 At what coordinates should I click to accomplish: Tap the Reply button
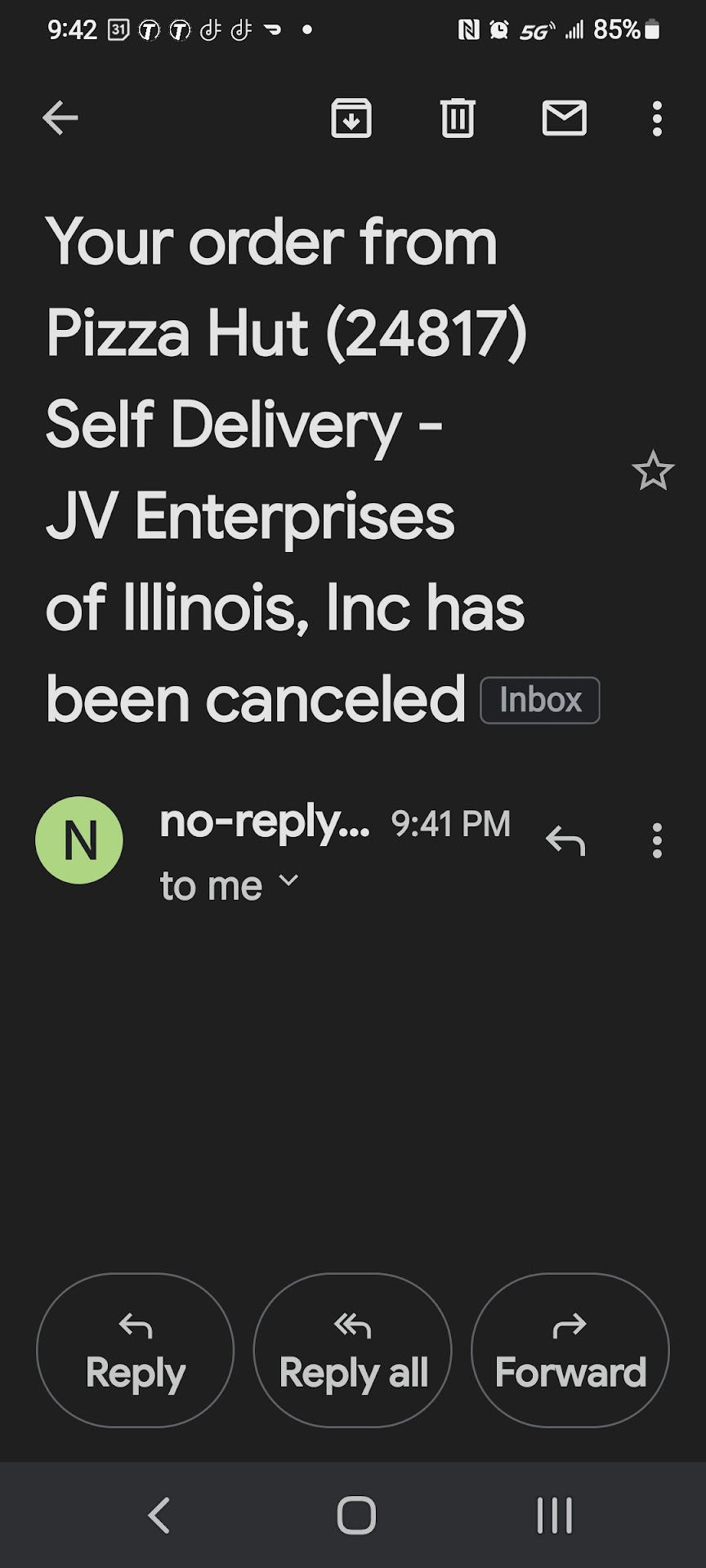(136, 1350)
